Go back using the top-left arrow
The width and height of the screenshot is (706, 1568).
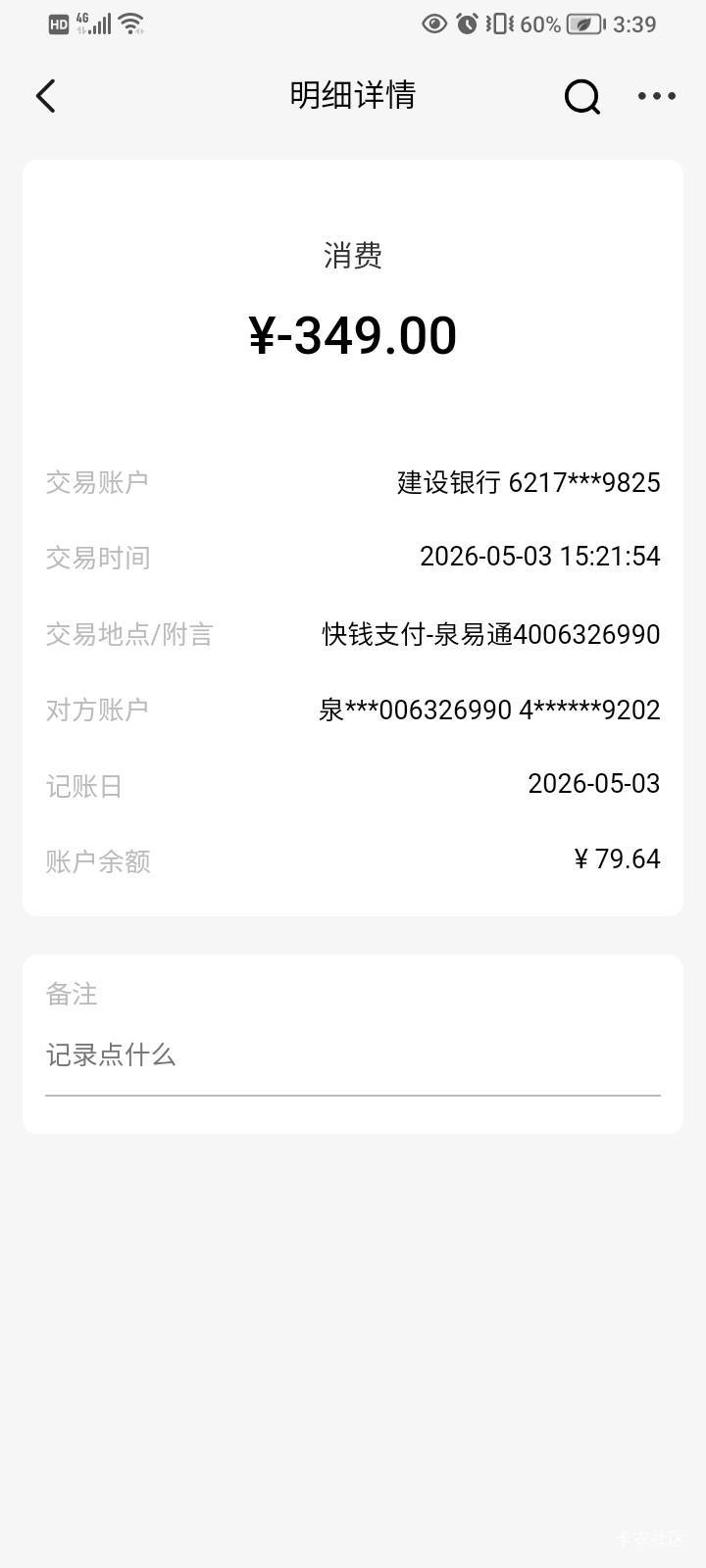click(46, 96)
